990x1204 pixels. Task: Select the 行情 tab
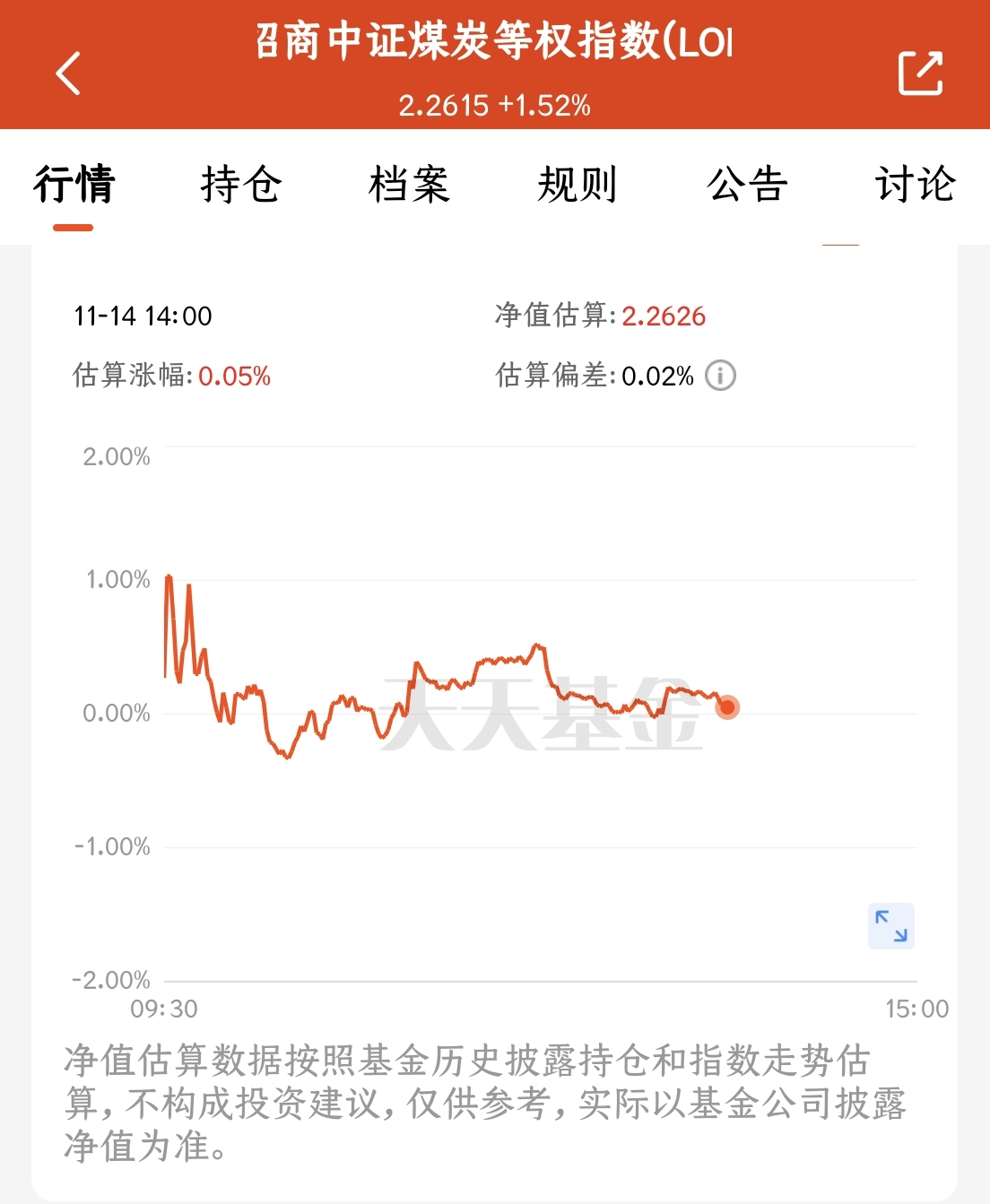pyautogui.click(x=74, y=185)
